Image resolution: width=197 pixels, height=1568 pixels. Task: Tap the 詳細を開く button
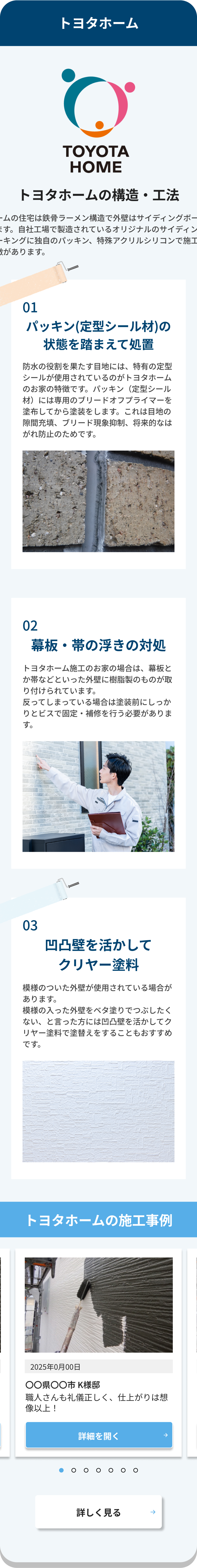98,1435
